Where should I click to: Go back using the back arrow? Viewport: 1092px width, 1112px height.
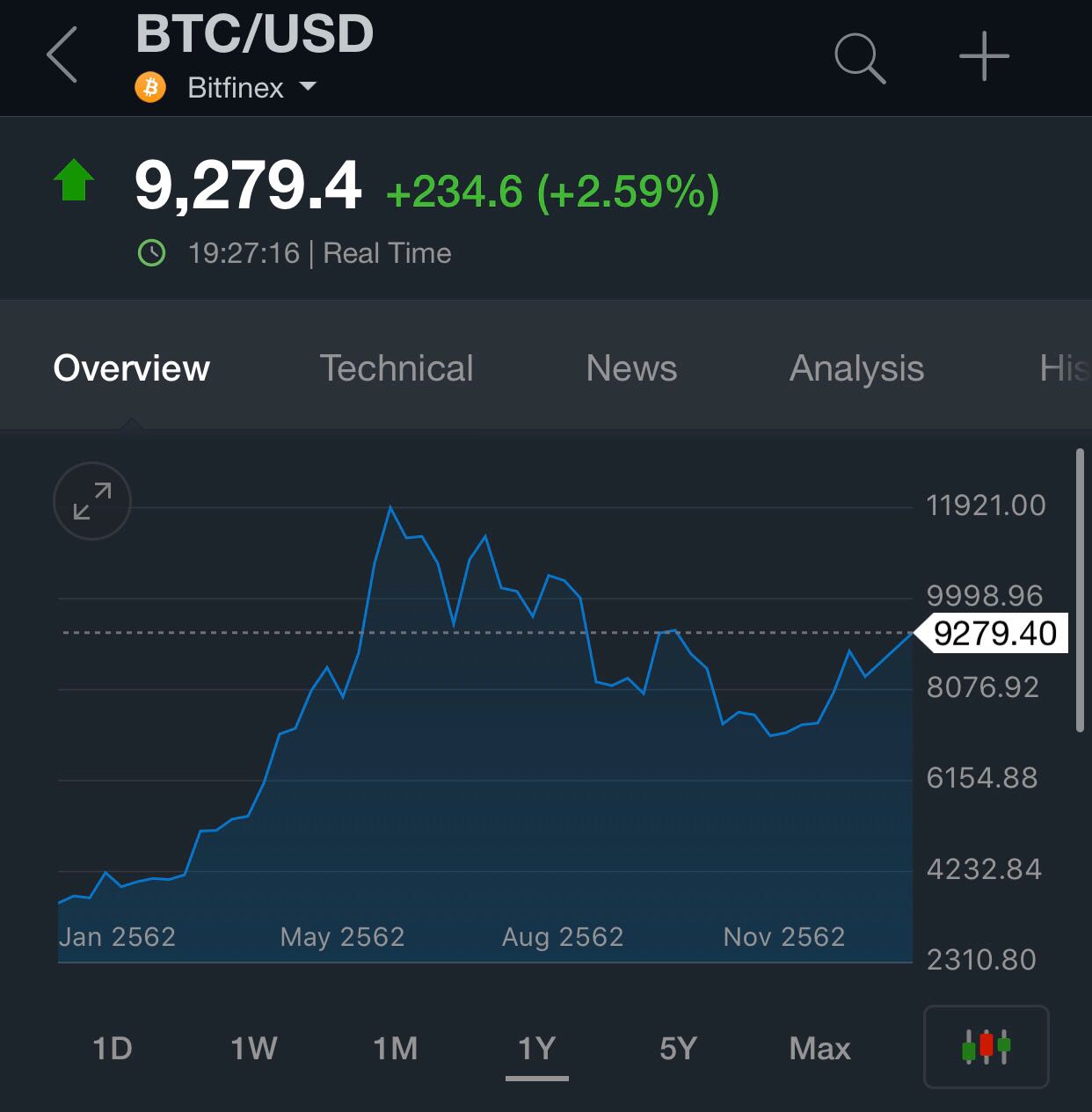coord(62,55)
